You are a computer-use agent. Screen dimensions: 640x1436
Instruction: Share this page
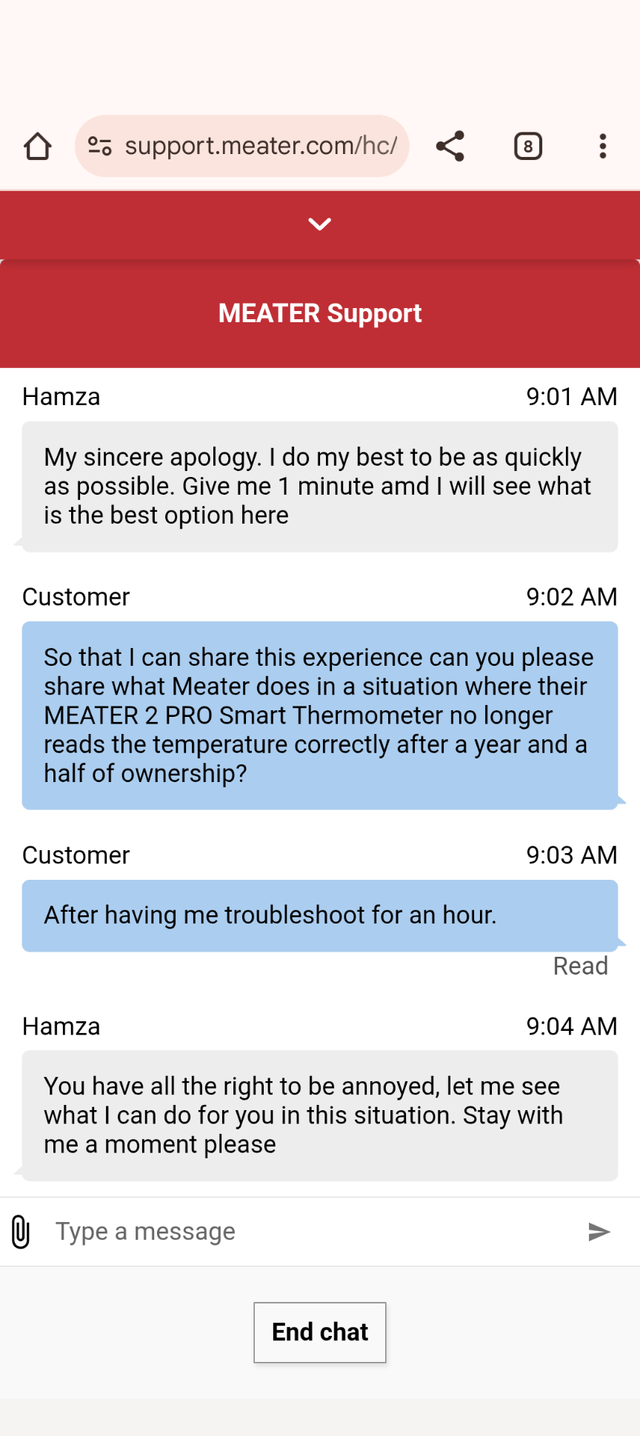coord(450,146)
